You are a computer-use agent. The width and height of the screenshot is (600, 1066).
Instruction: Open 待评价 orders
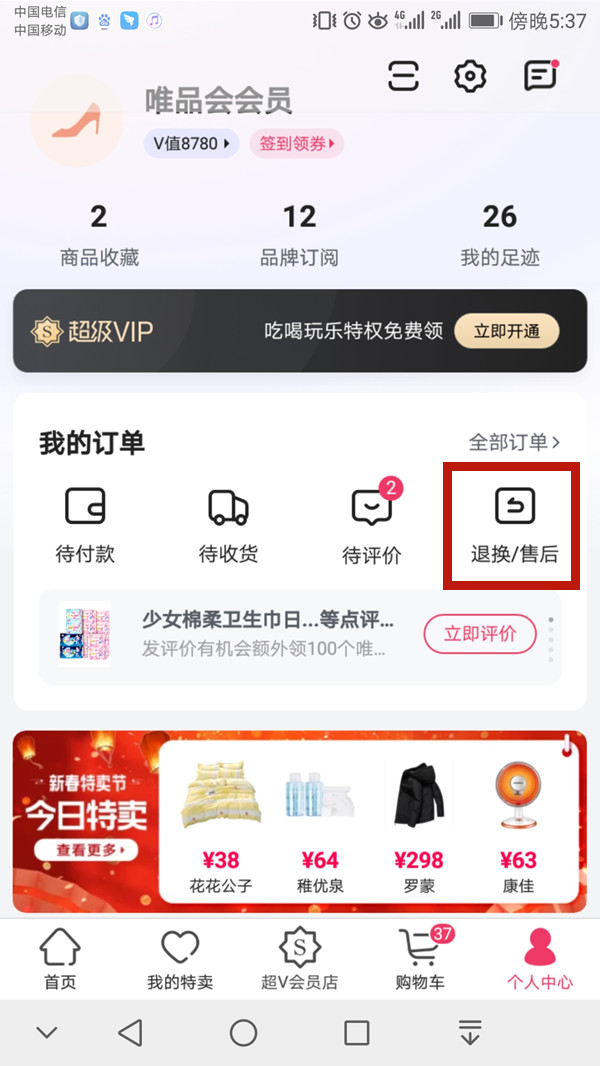point(372,524)
